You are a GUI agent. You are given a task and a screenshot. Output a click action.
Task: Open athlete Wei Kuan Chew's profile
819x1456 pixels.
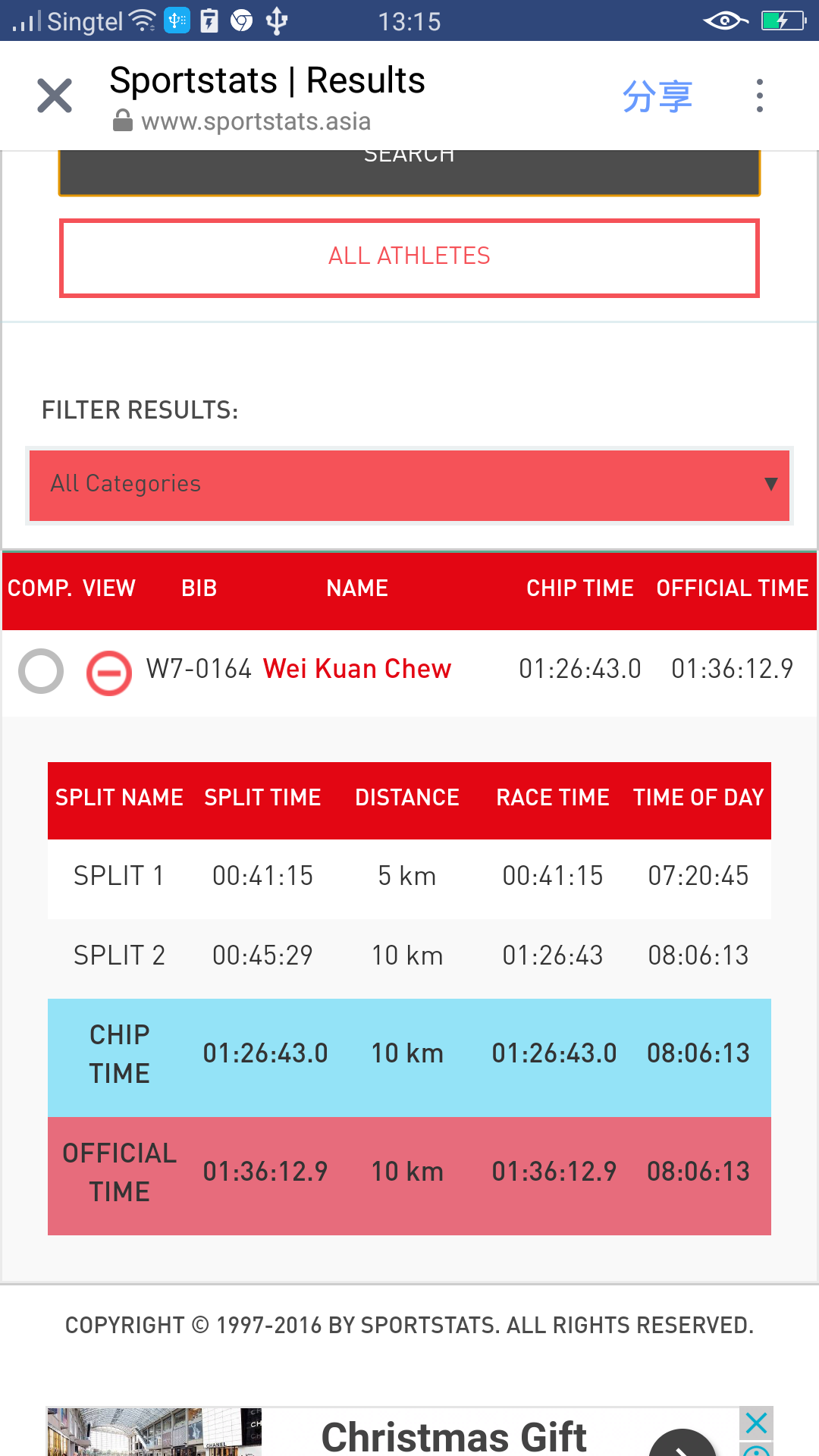[357, 669]
